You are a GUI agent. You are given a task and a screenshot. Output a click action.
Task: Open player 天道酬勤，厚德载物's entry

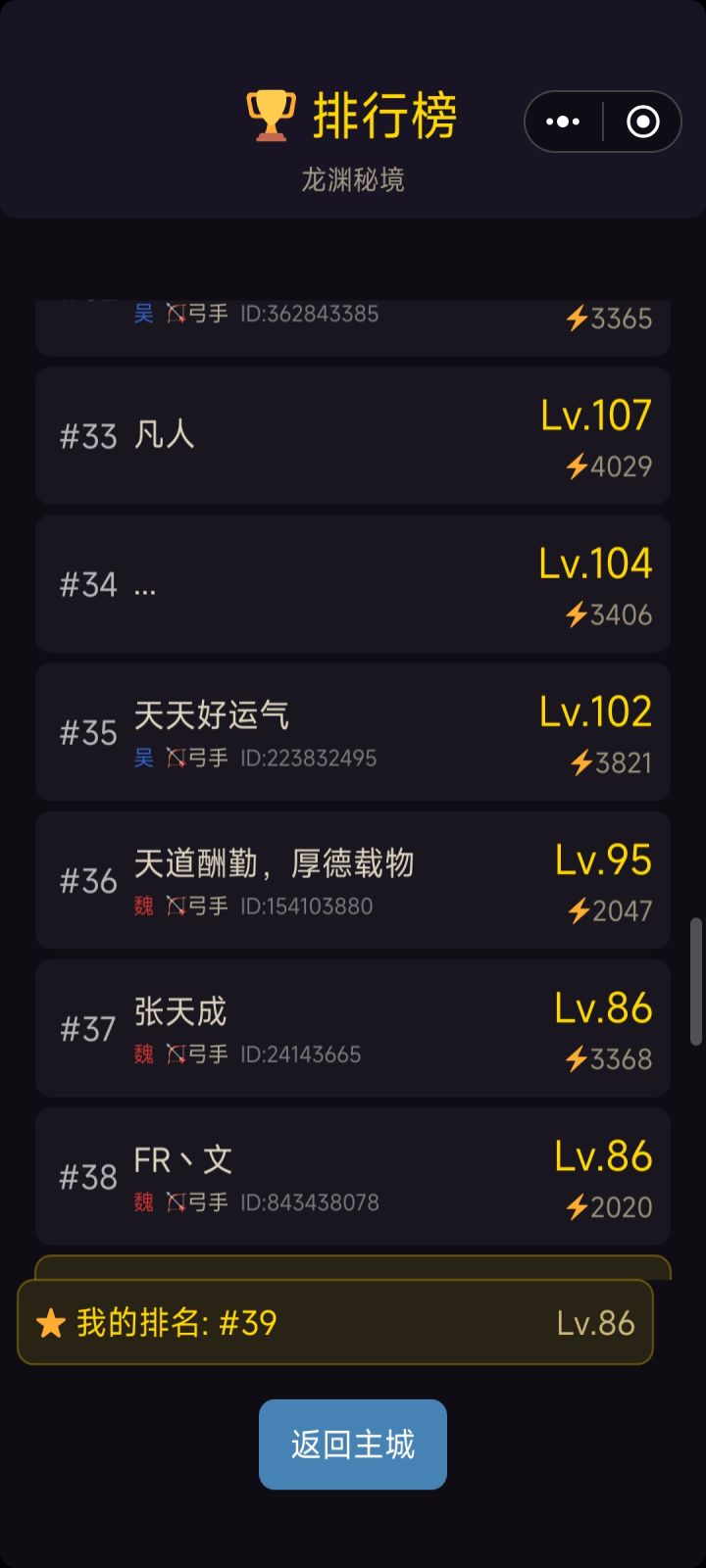point(353,880)
